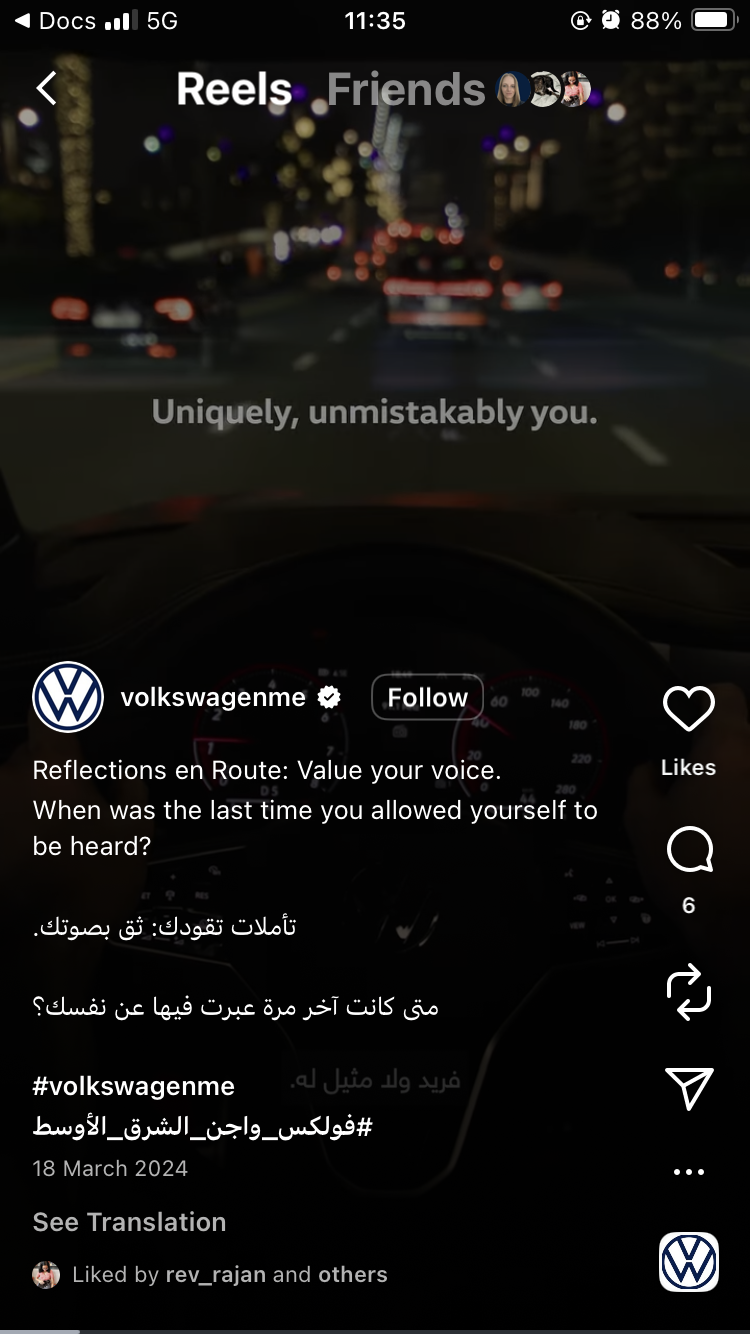Go back using the top-left arrow

[x=46, y=89]
